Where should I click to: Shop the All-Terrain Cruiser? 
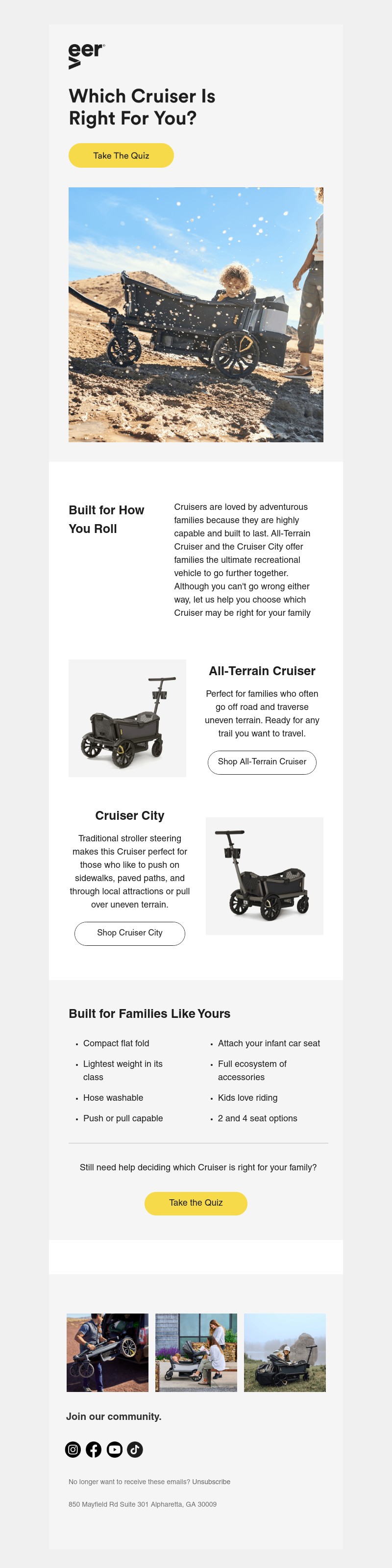point(262,762)
